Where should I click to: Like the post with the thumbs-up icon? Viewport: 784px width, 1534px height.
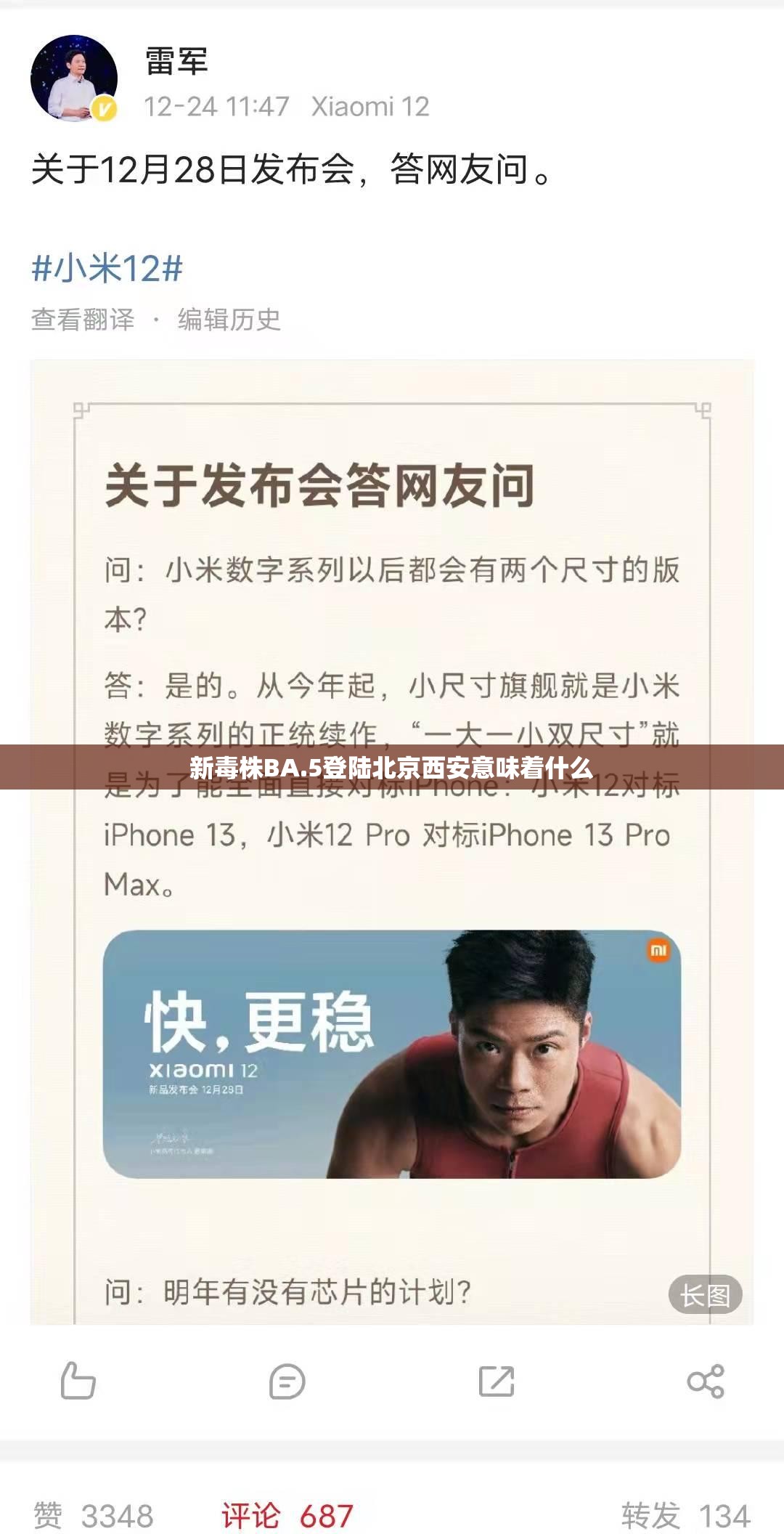tap(78, 1381)
